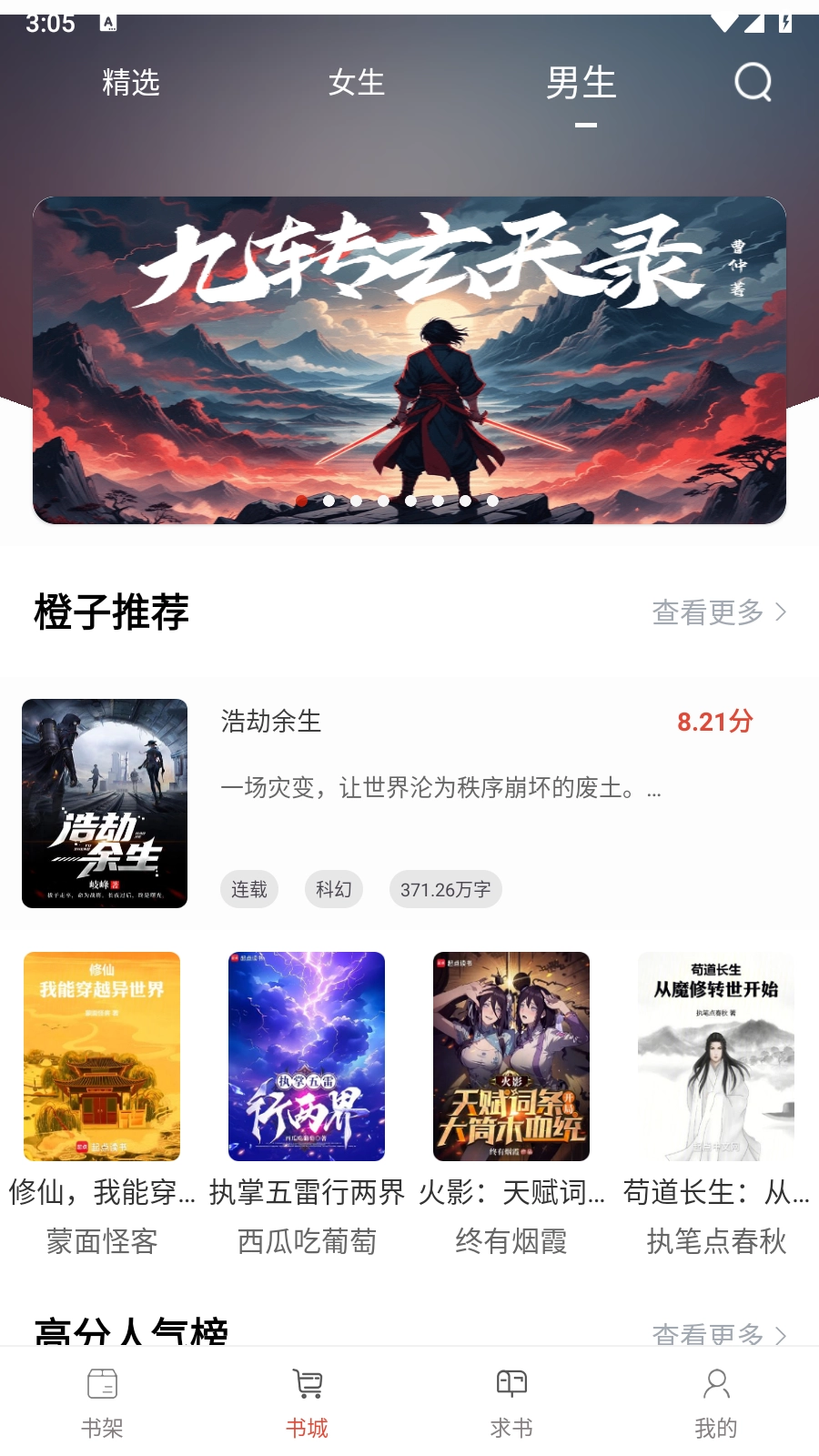Switch to the 女生 tab
This screenshot has height=1456, width=819.
click(356, 83)
